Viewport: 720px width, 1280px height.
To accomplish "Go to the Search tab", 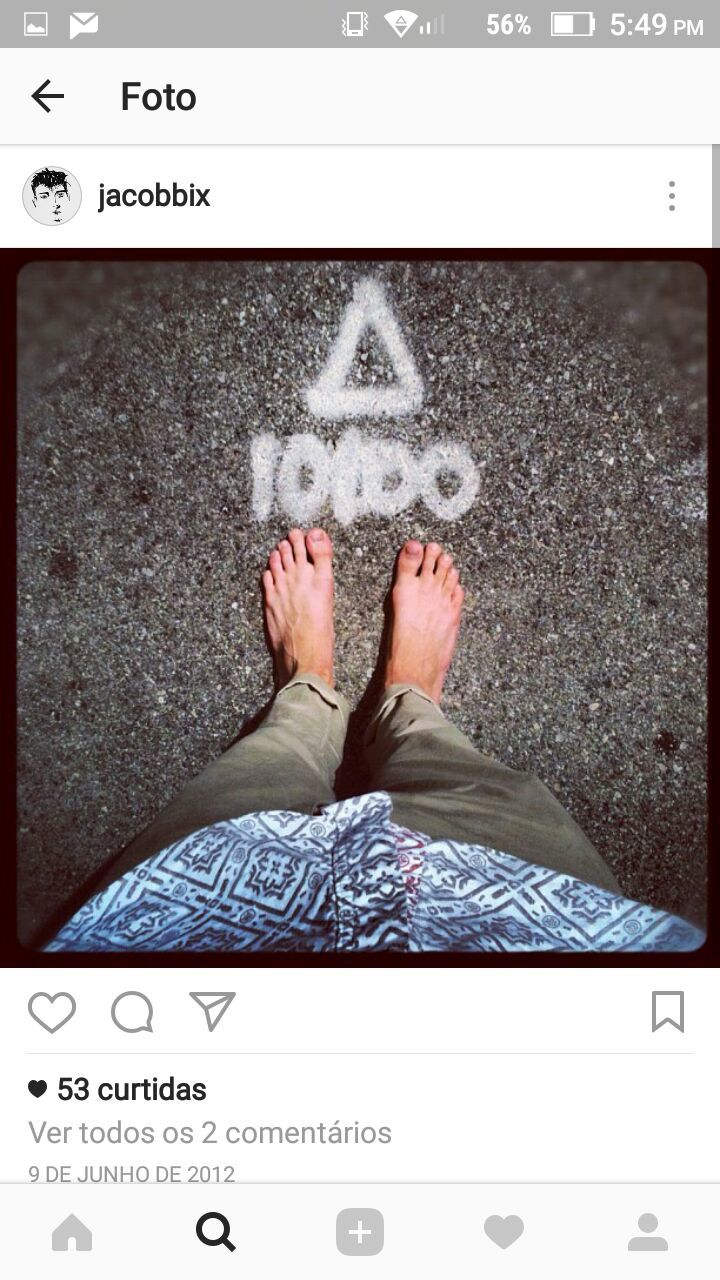I will pyautogui.click(x=216, y=1232).
